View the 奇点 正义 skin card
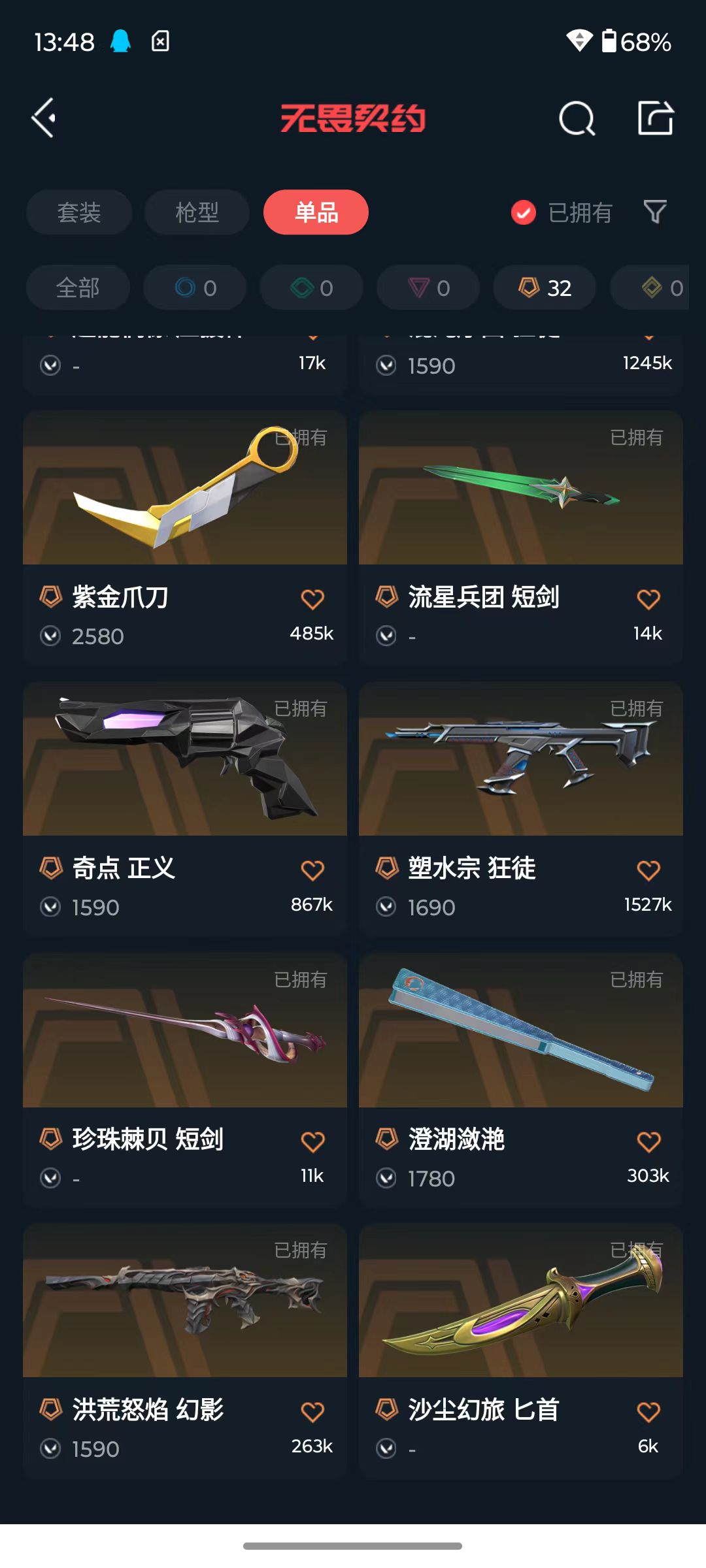The width and height of the screenshot is (706, 1568). (185, 809)
